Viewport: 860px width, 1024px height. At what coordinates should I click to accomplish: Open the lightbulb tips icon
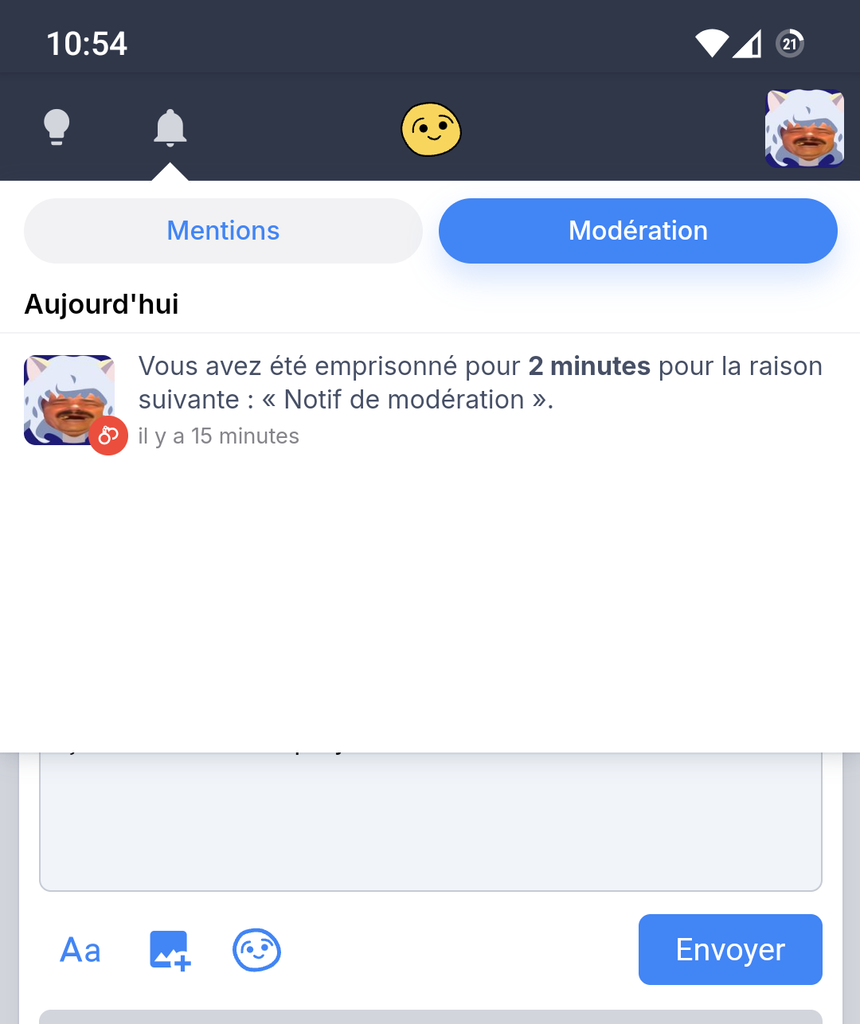click(56, 128)
